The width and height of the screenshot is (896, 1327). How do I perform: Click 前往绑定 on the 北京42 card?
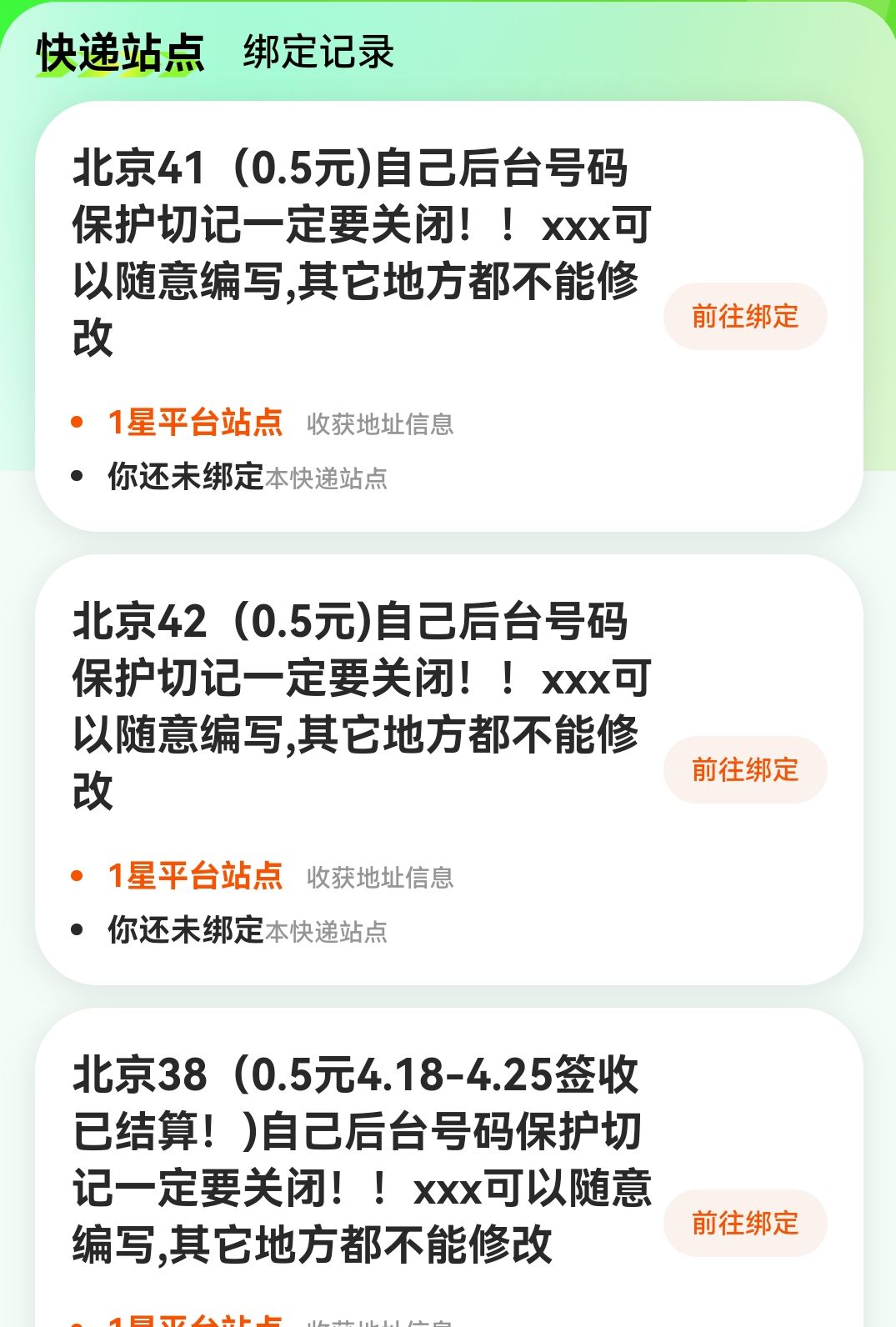[x=744, y=769]
